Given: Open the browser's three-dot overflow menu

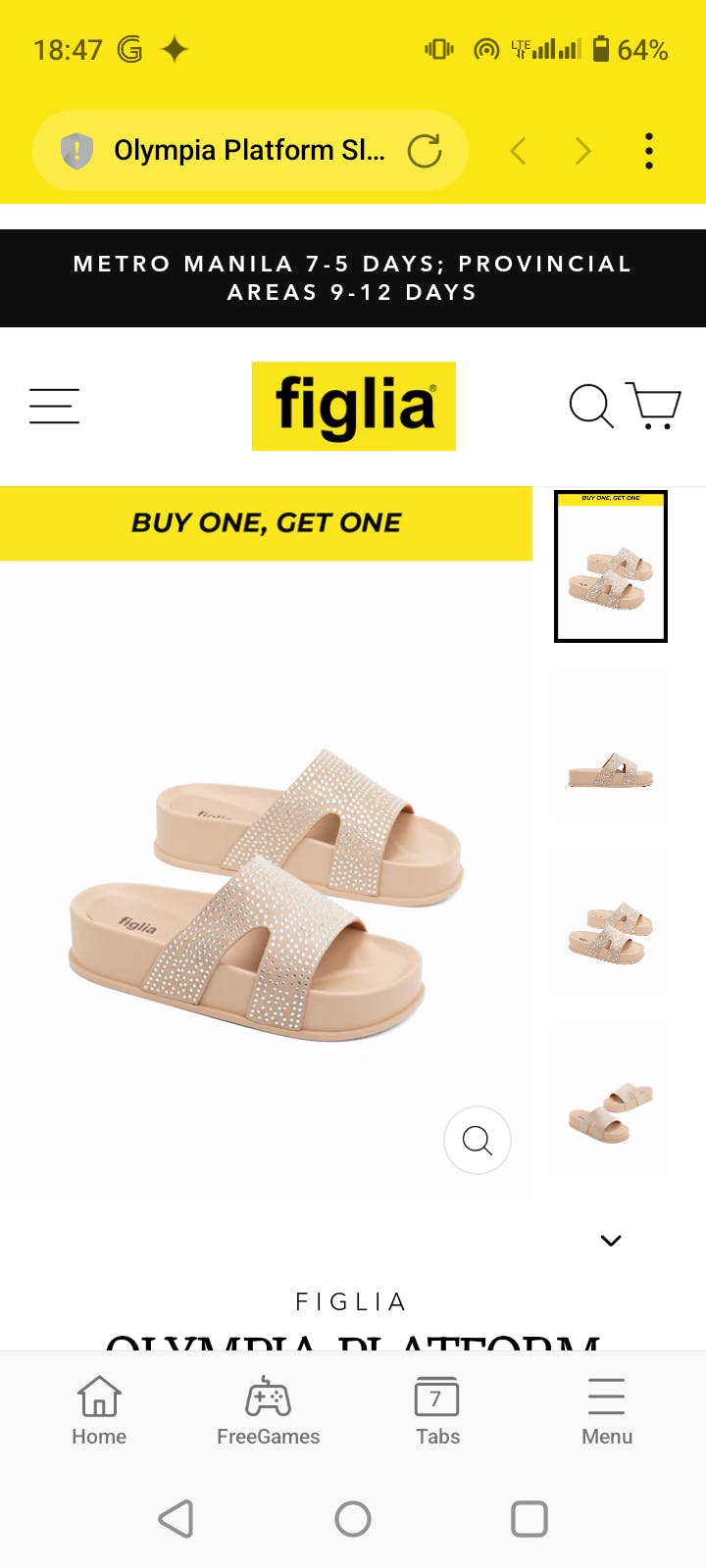Looking at the screenshot, I should [648, 151].
